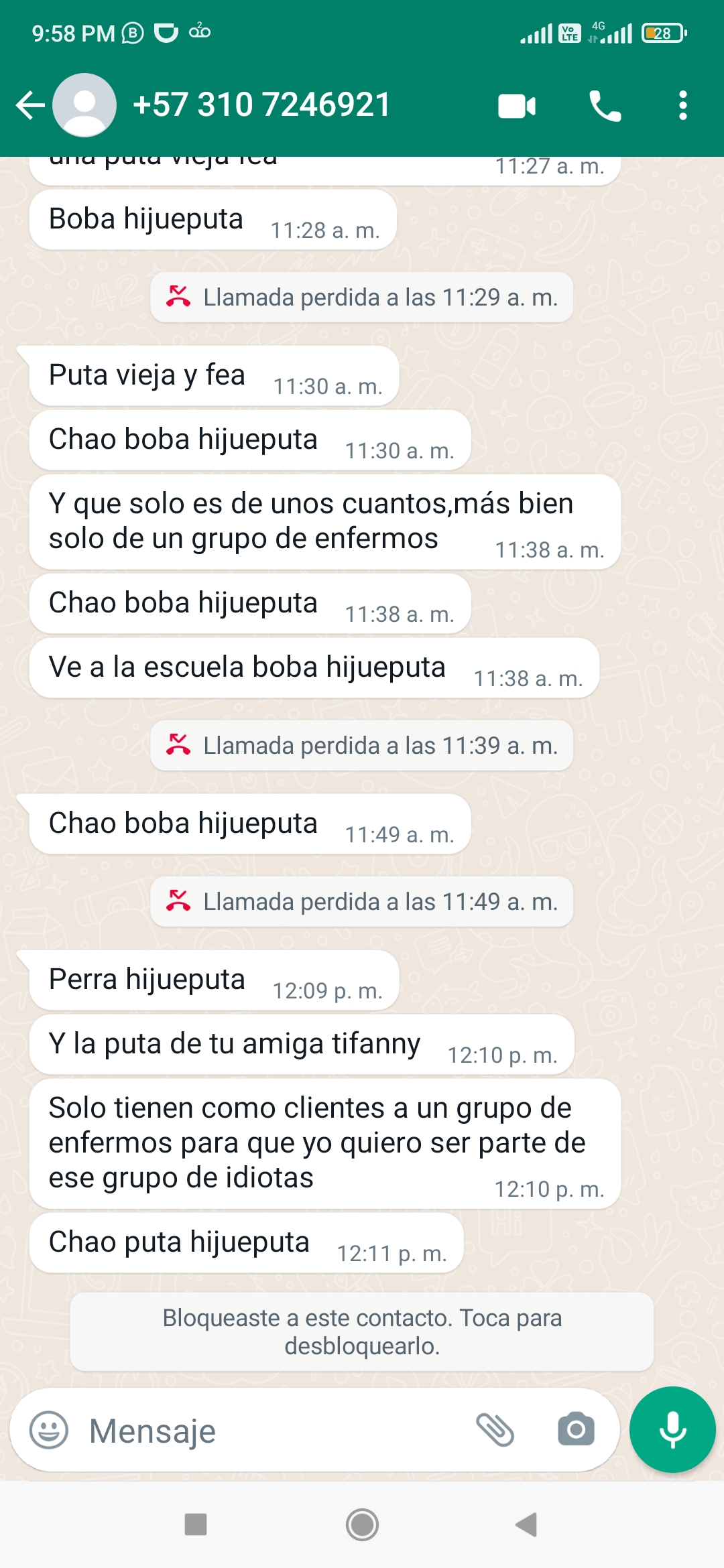Open contact info for +57 310 7246921
Screen dimensions: 724x1568
click(261, 105)
